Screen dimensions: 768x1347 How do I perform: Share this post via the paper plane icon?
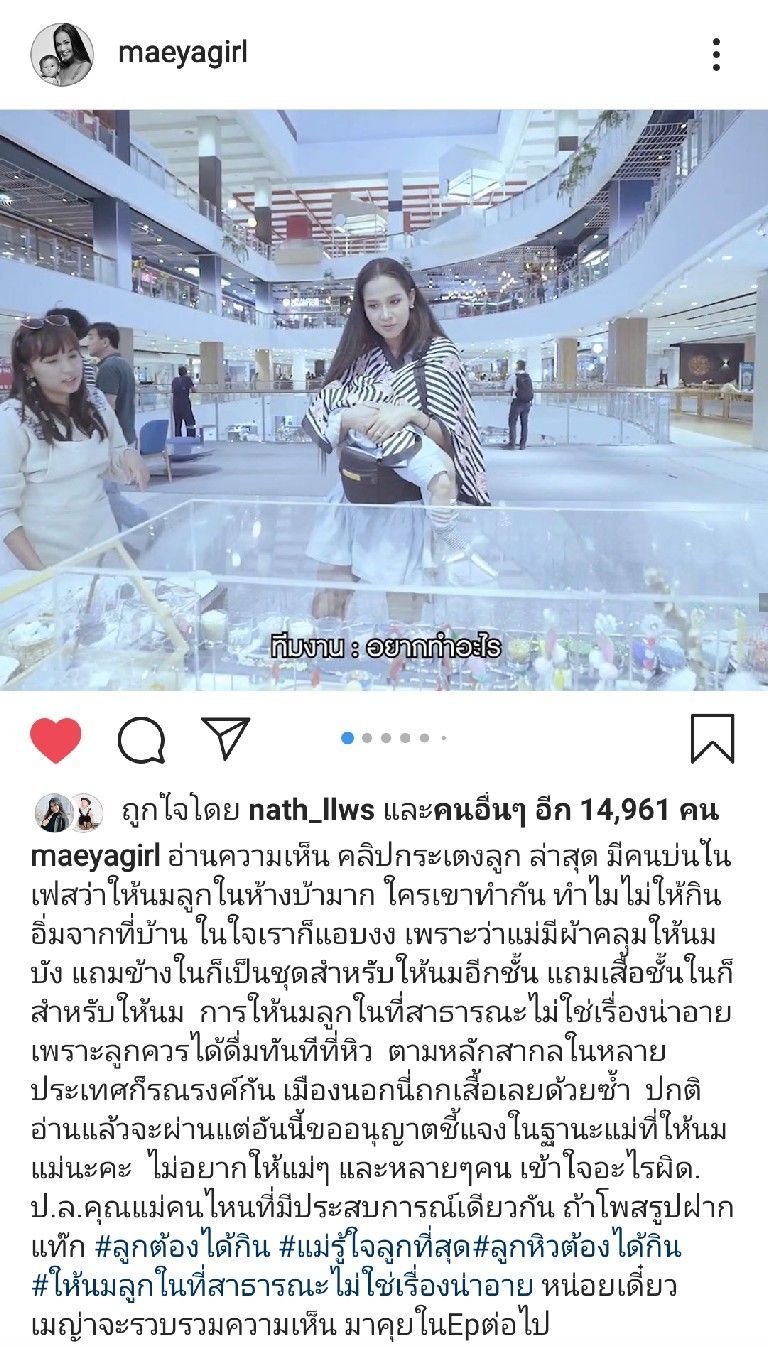tap(225, 738)
